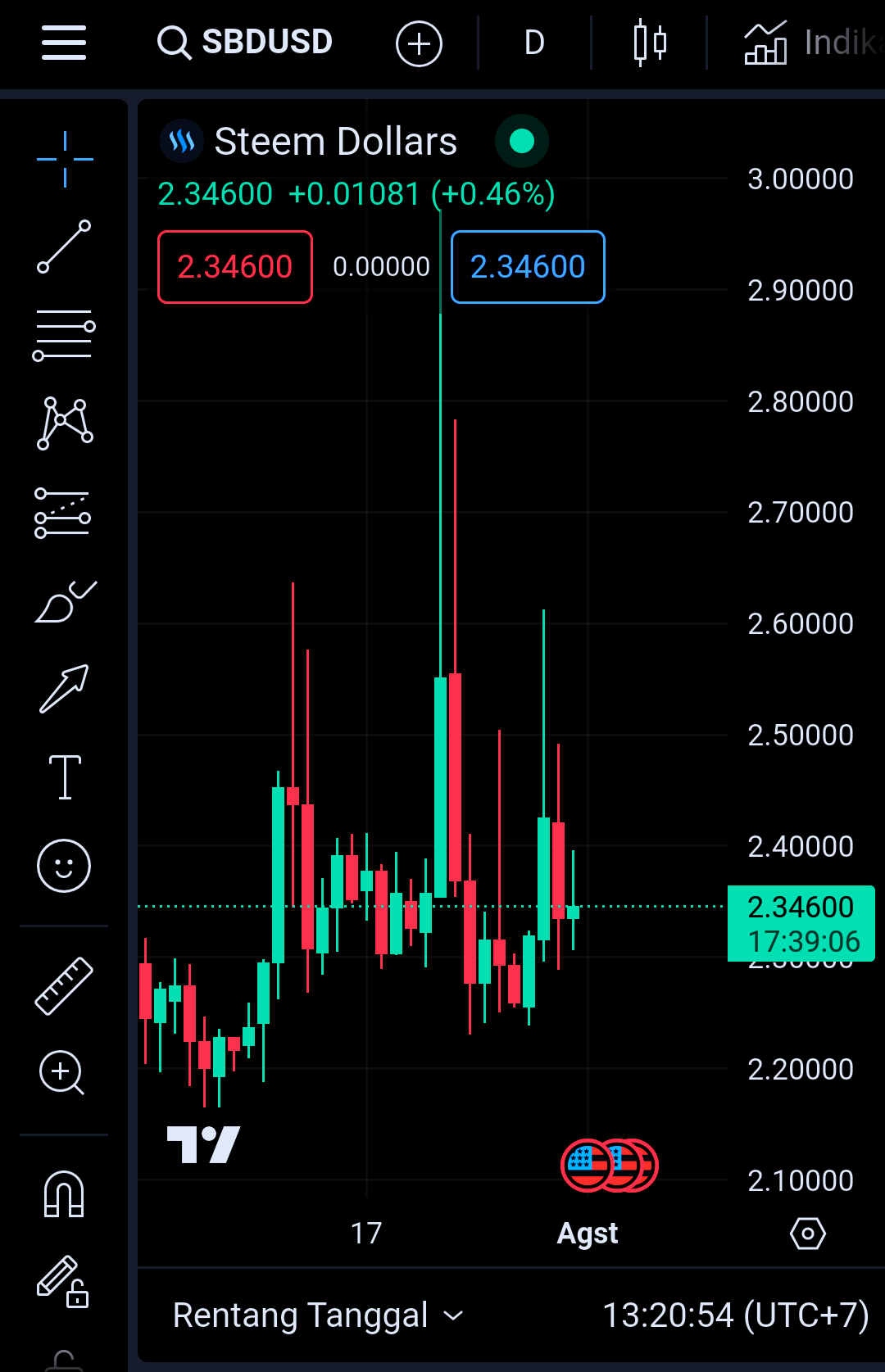
Task: Open the price scale settings hexagon icon
Action: coord(808,1233)
